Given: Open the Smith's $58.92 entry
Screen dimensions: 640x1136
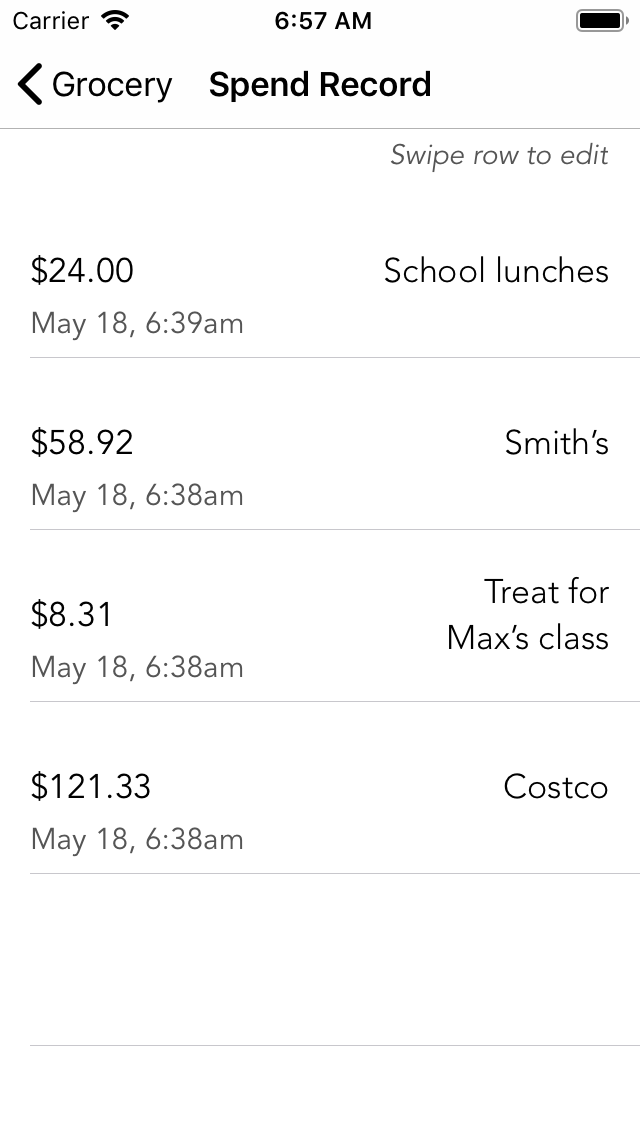Looking at the screenshot, I should [x=320, y=466].
